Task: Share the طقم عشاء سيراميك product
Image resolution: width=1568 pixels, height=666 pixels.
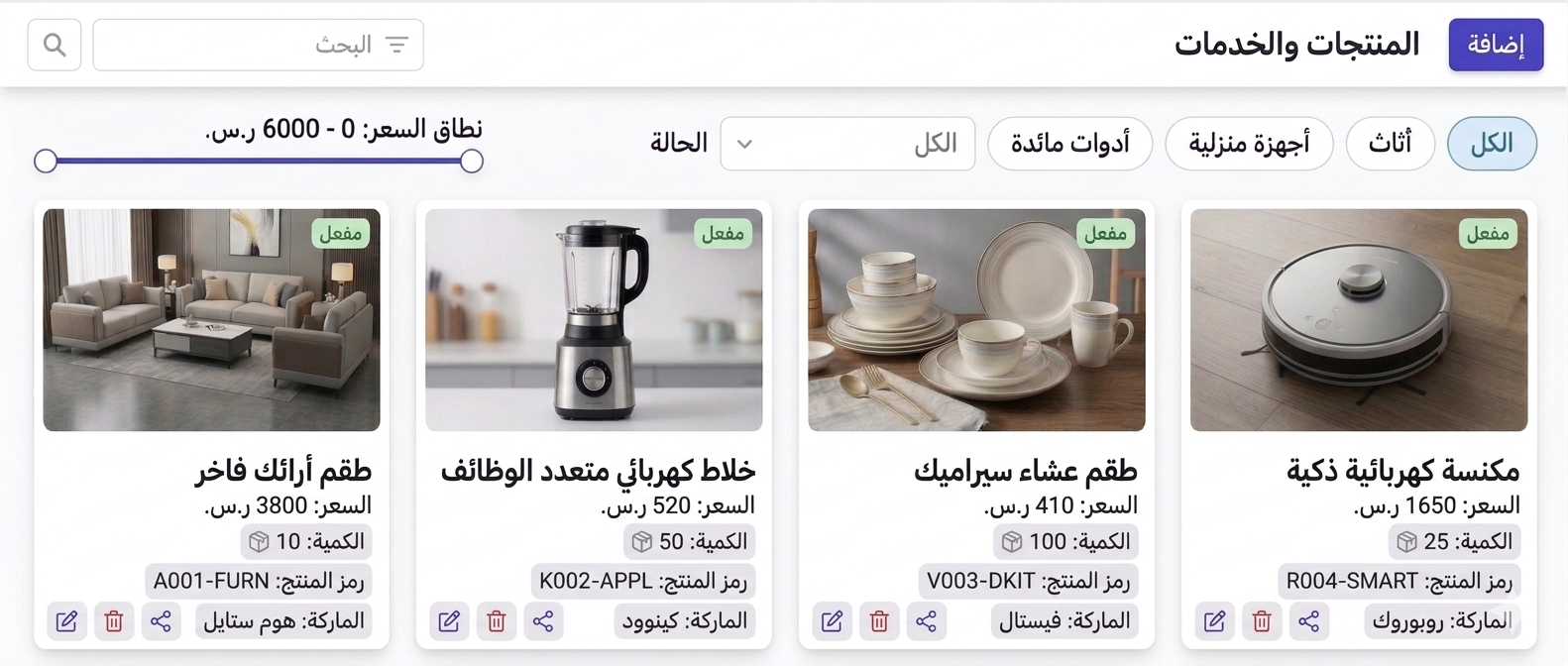Action: point(926,621)
